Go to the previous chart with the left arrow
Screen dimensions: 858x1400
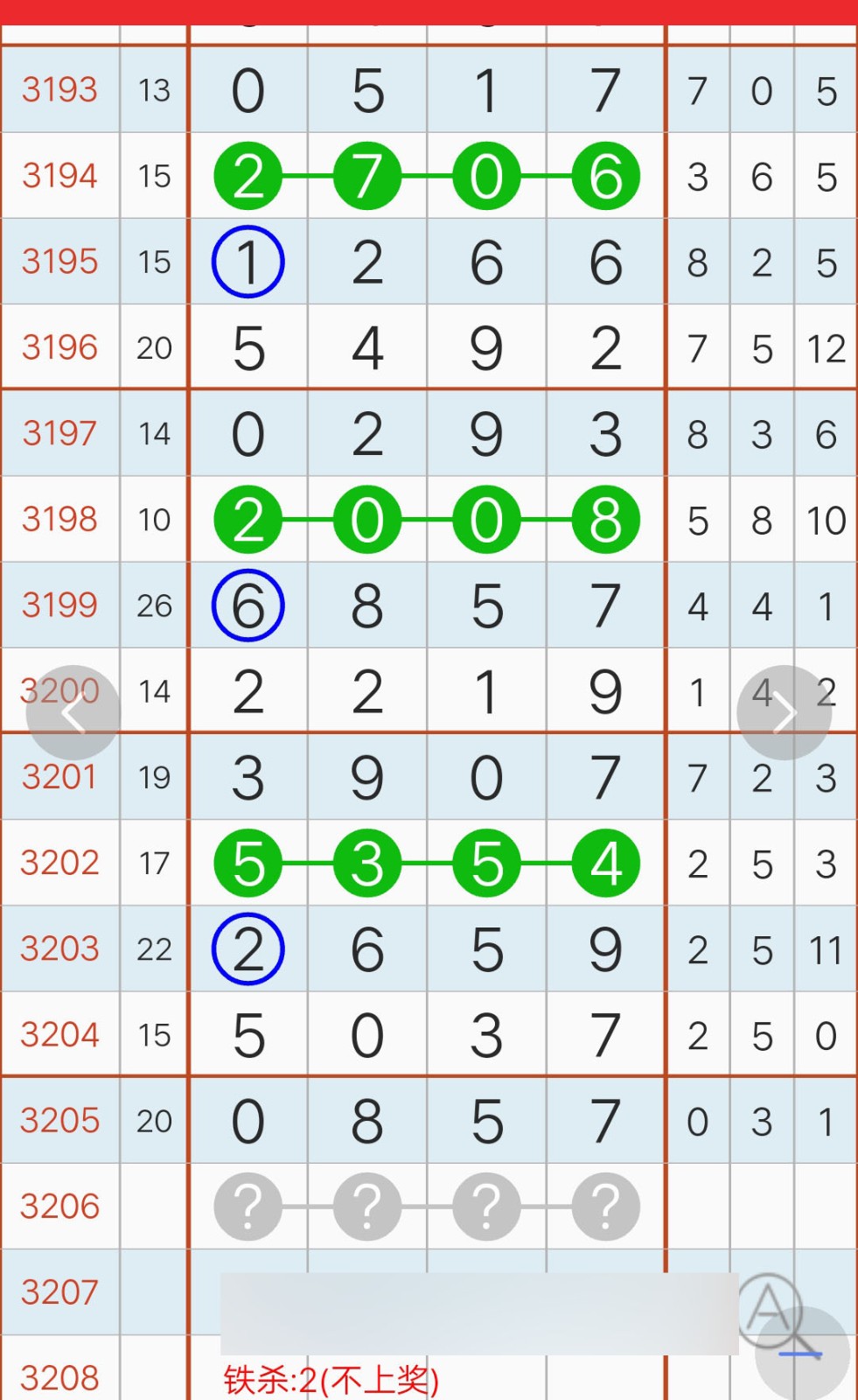[73, 713]
